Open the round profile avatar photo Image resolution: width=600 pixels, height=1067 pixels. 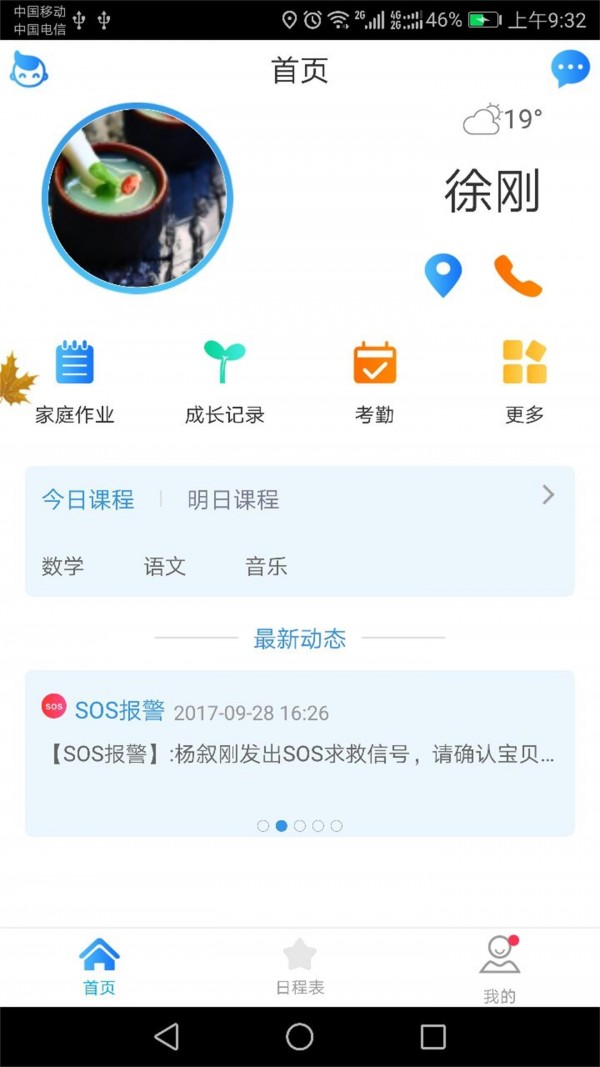137,198
